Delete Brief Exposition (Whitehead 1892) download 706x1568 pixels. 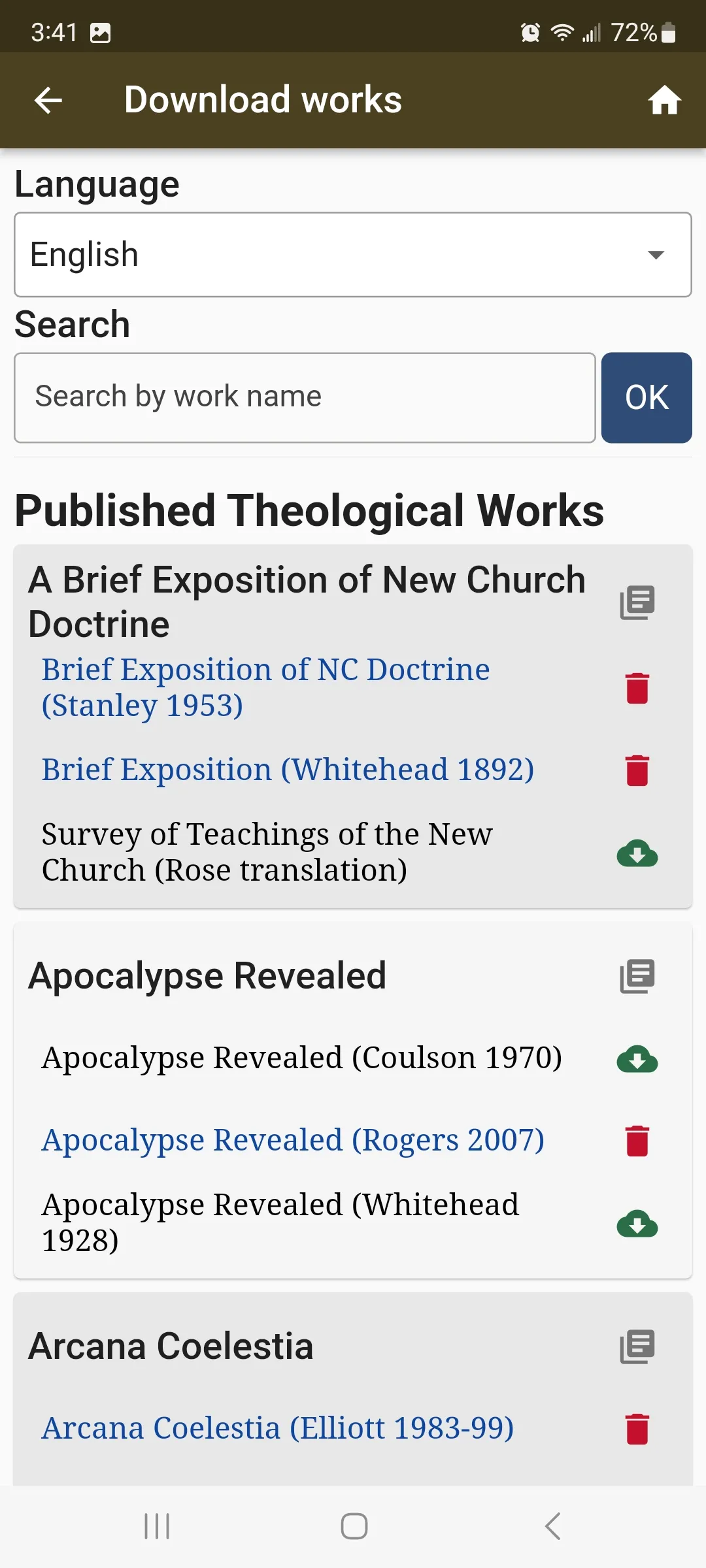[x=637, y=770]
